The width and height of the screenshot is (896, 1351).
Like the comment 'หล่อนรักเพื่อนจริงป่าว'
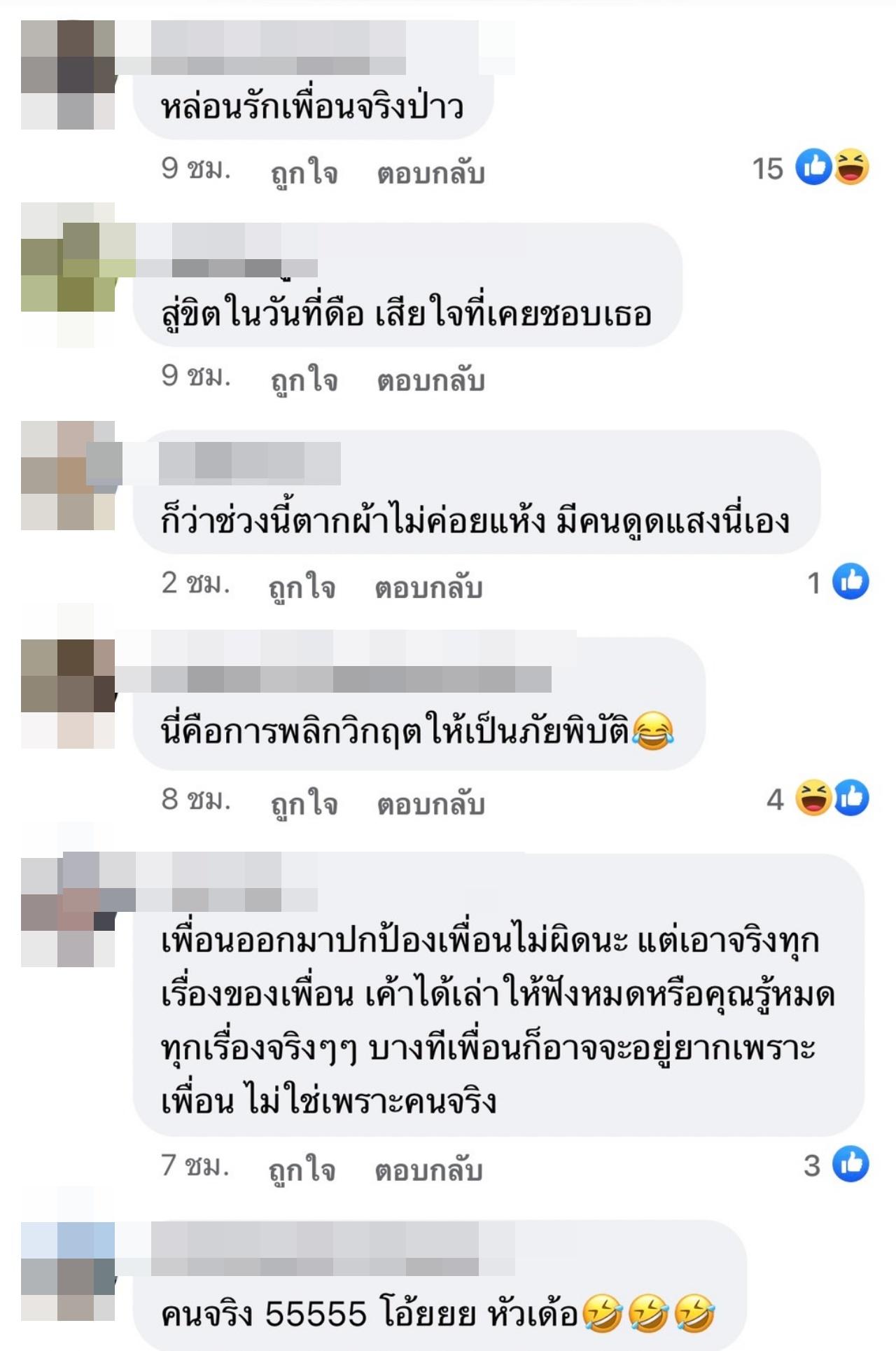pyautogui.click(x=304, y=172)
